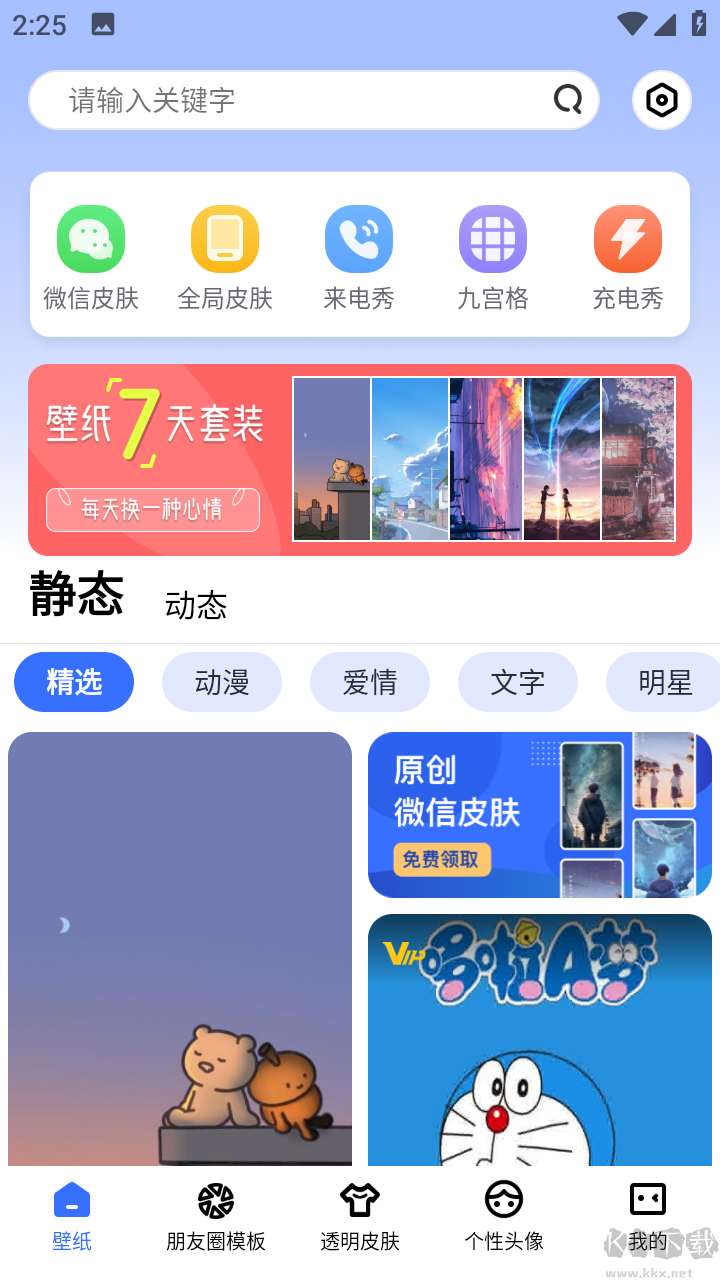Tap the 免费领取 claim button

(x=442, y=860)
